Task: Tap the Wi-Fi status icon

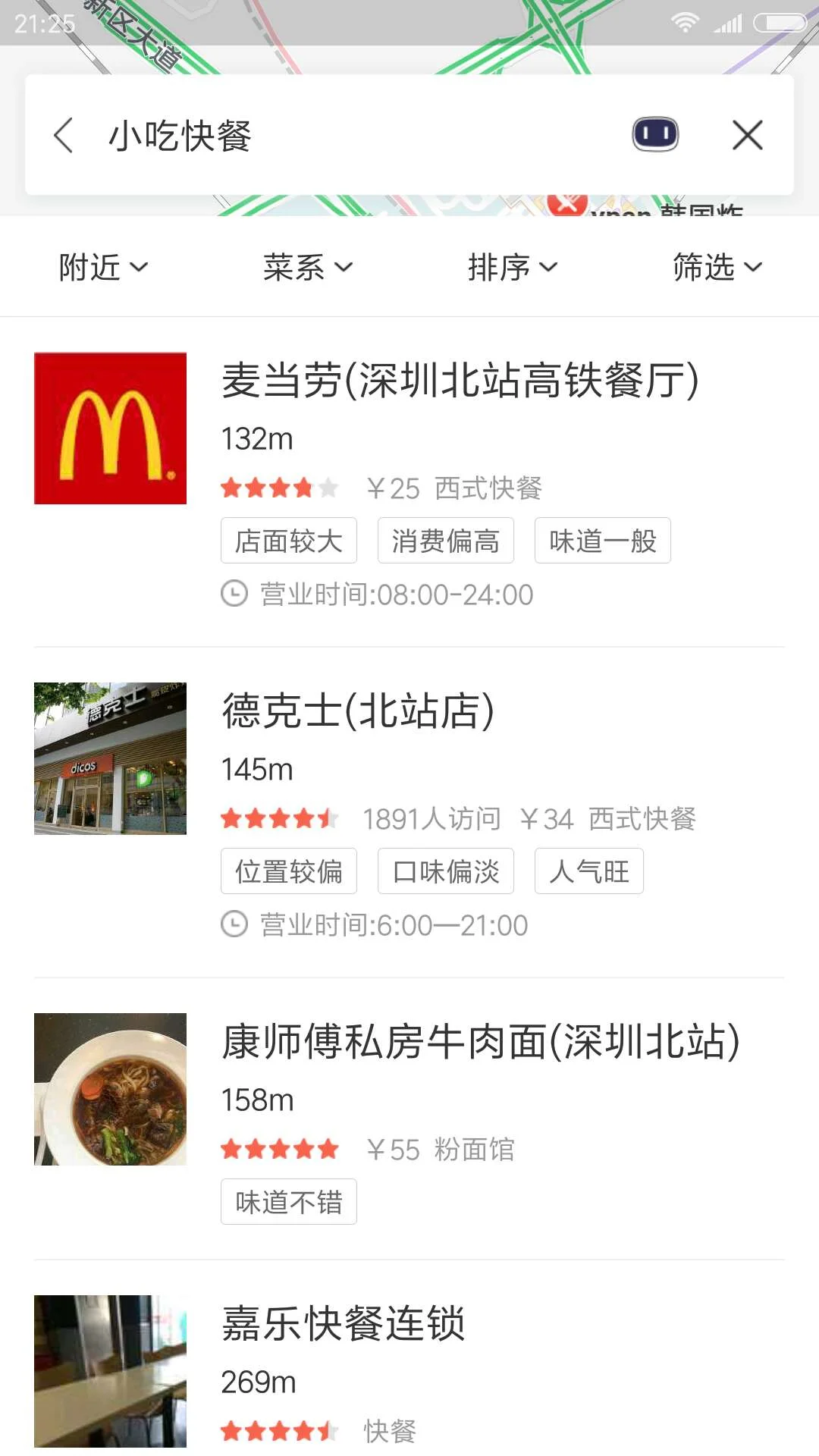Action: click(x=686, y=23)
